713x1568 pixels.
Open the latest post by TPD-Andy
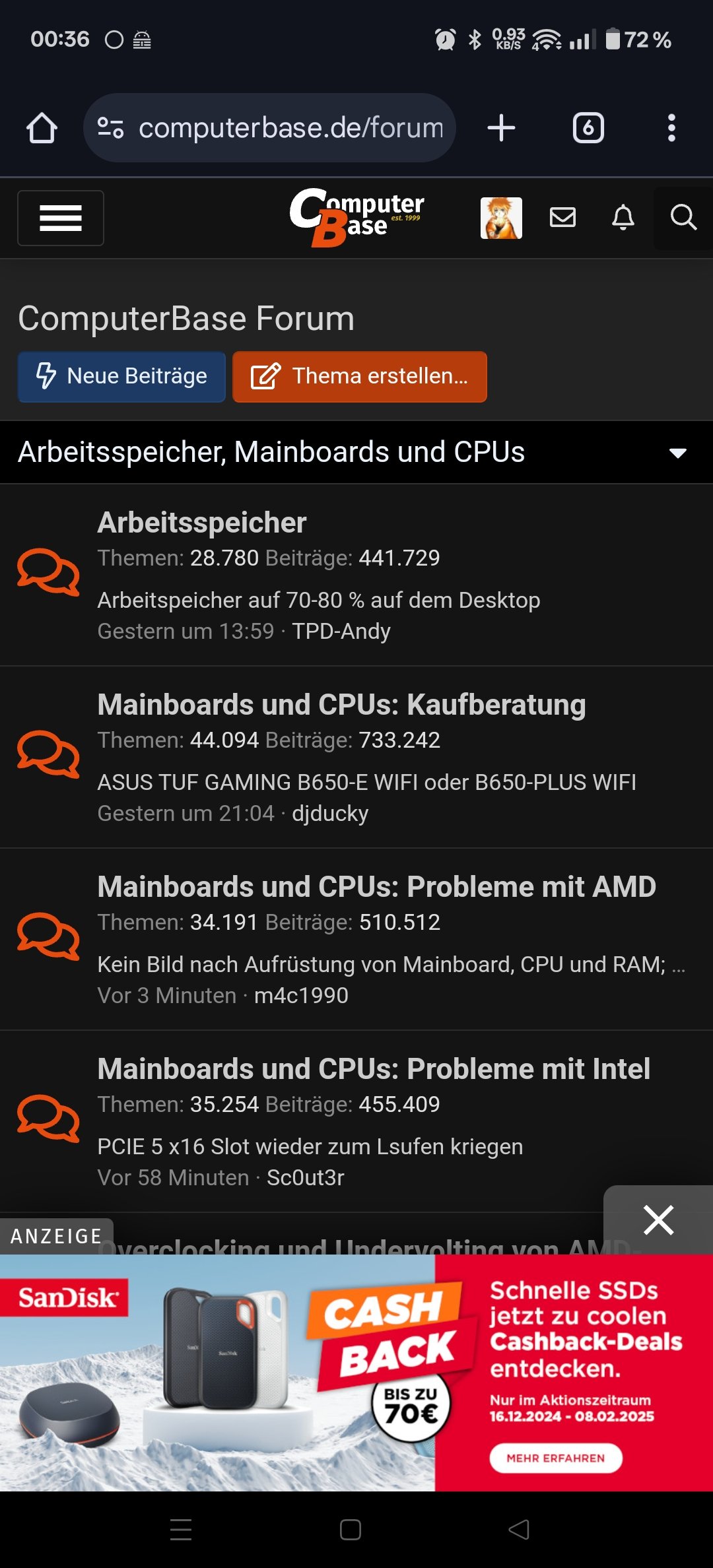click(x=318, y=600)
